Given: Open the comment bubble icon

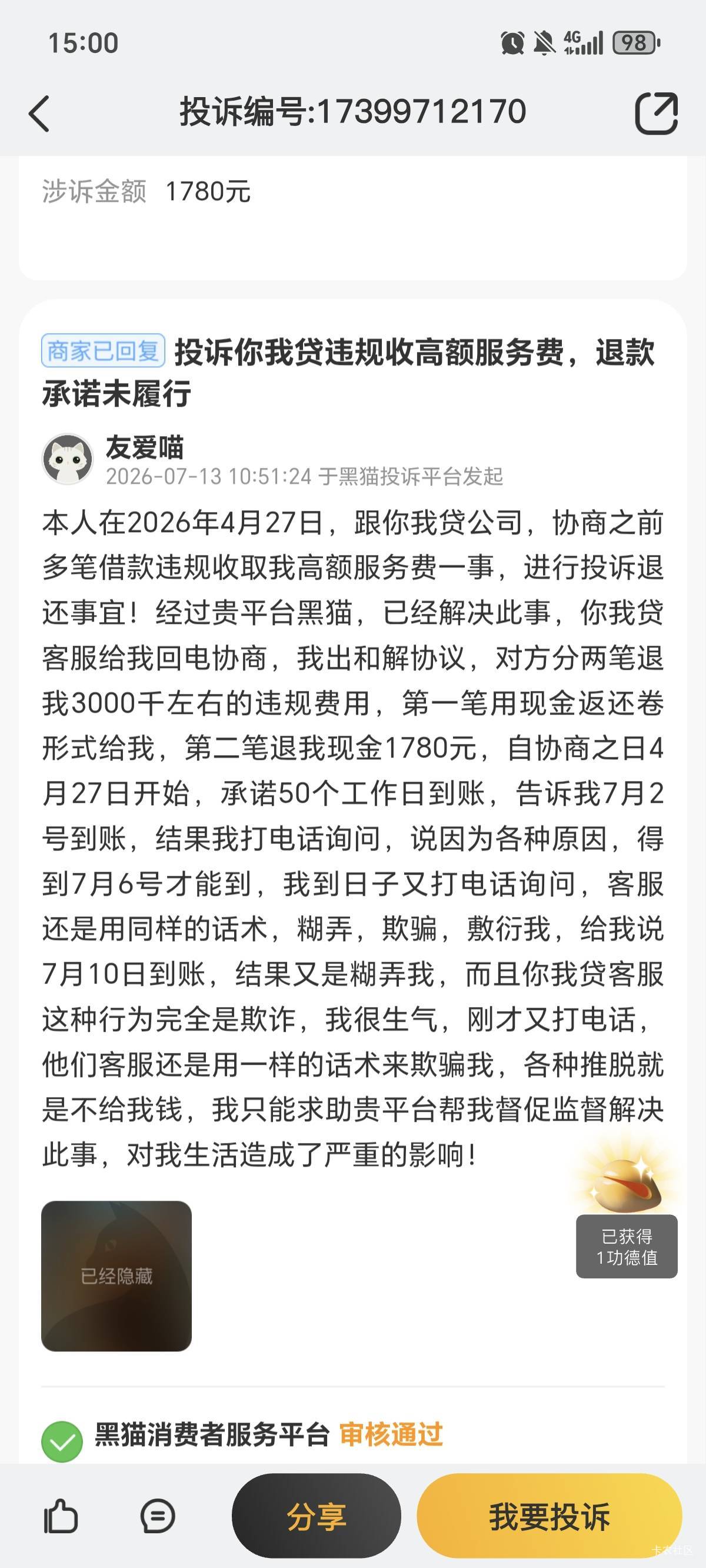Looking at the screenshot, I should (x=158, y=1516).
